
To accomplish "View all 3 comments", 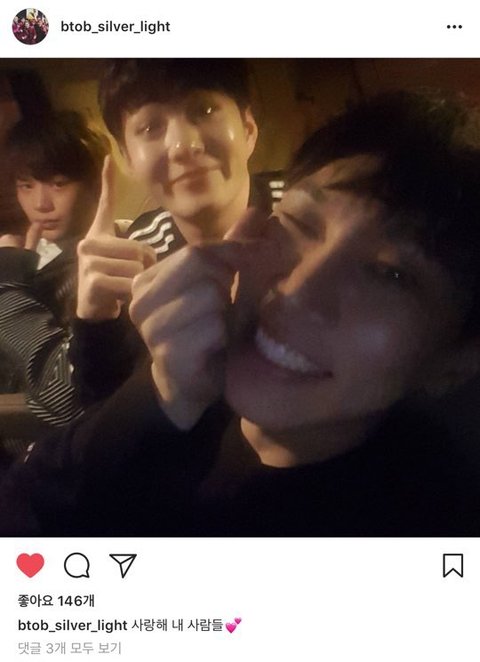I will coord(70,648).
